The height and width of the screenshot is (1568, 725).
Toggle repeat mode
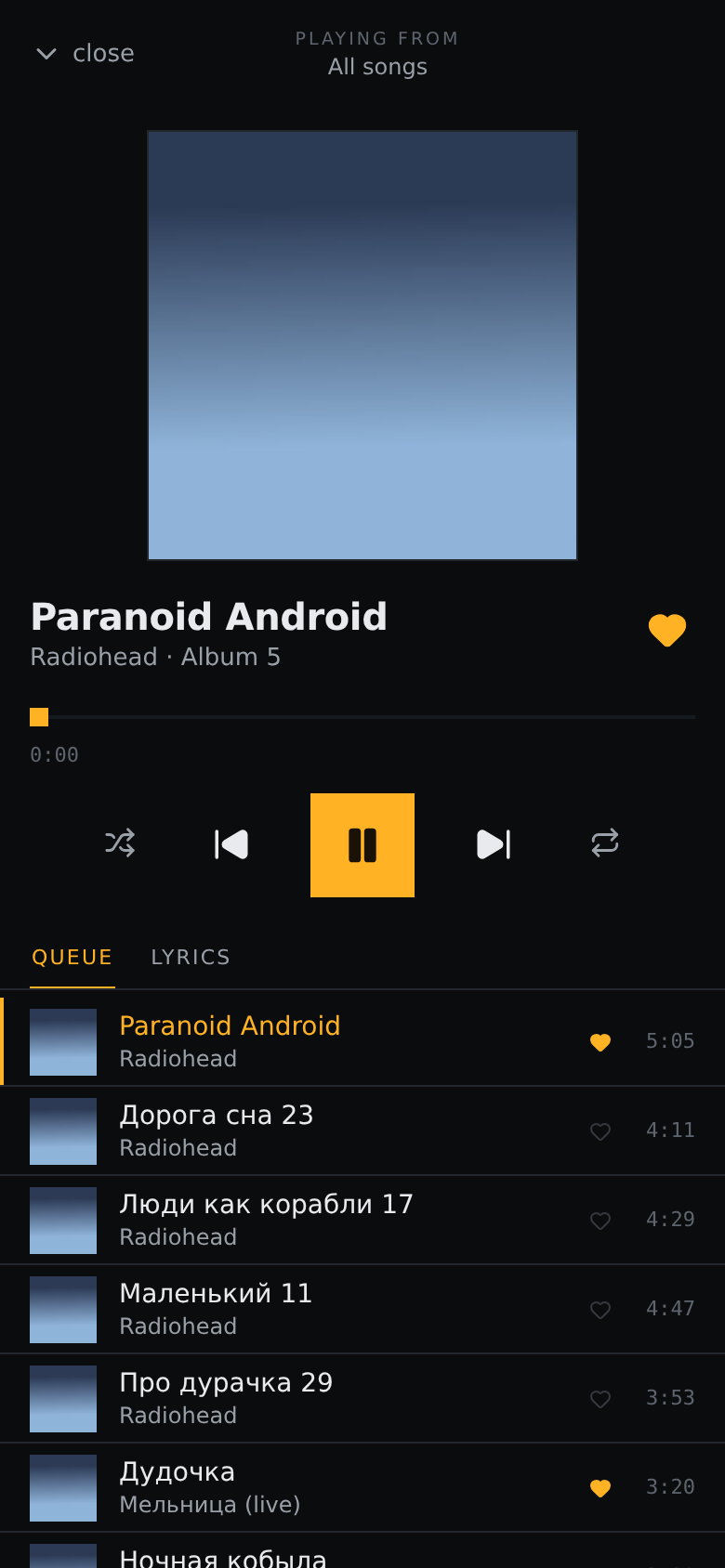click(605, 843)
